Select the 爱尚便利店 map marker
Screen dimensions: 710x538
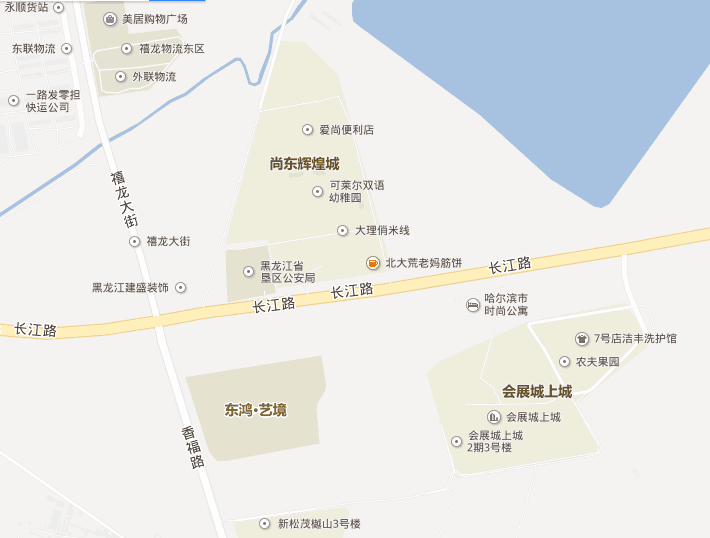coord(308,130)
